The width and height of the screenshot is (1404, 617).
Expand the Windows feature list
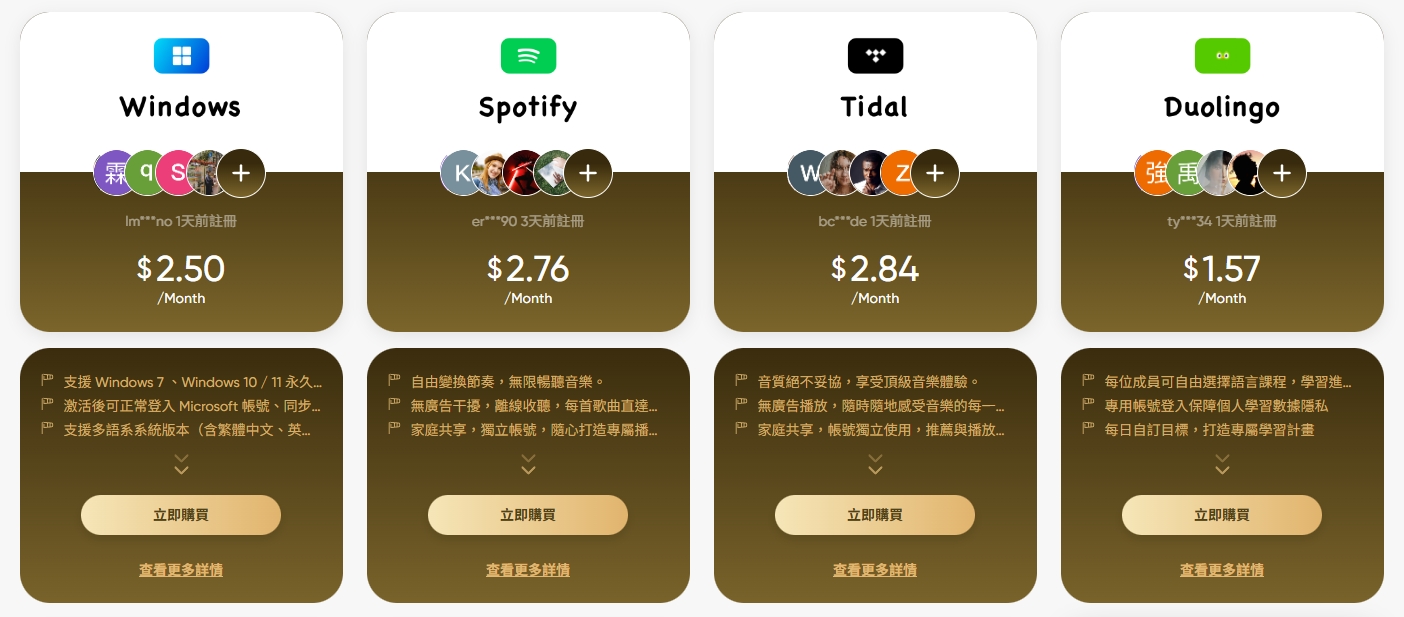click(181, 464)
